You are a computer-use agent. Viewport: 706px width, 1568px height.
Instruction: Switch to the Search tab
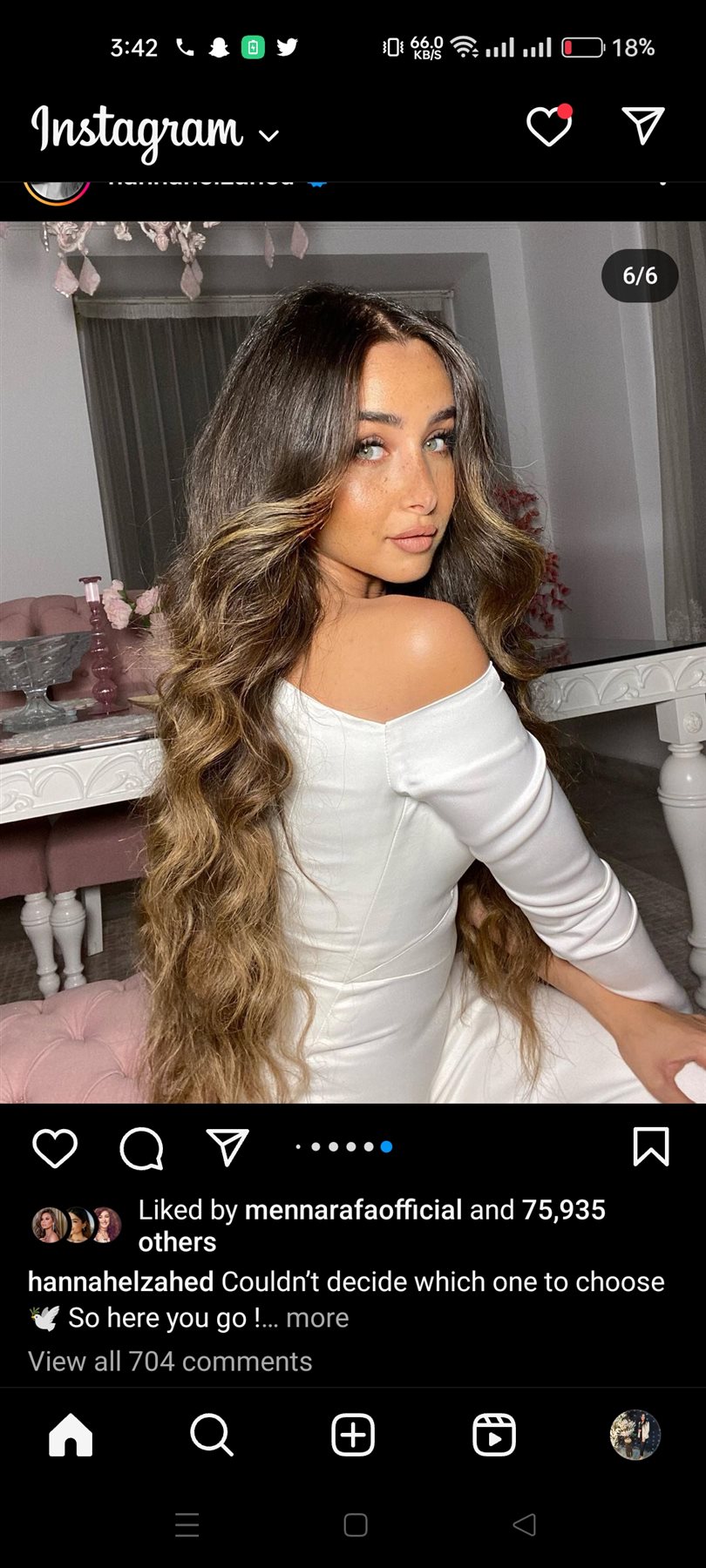pos(212,1435)
